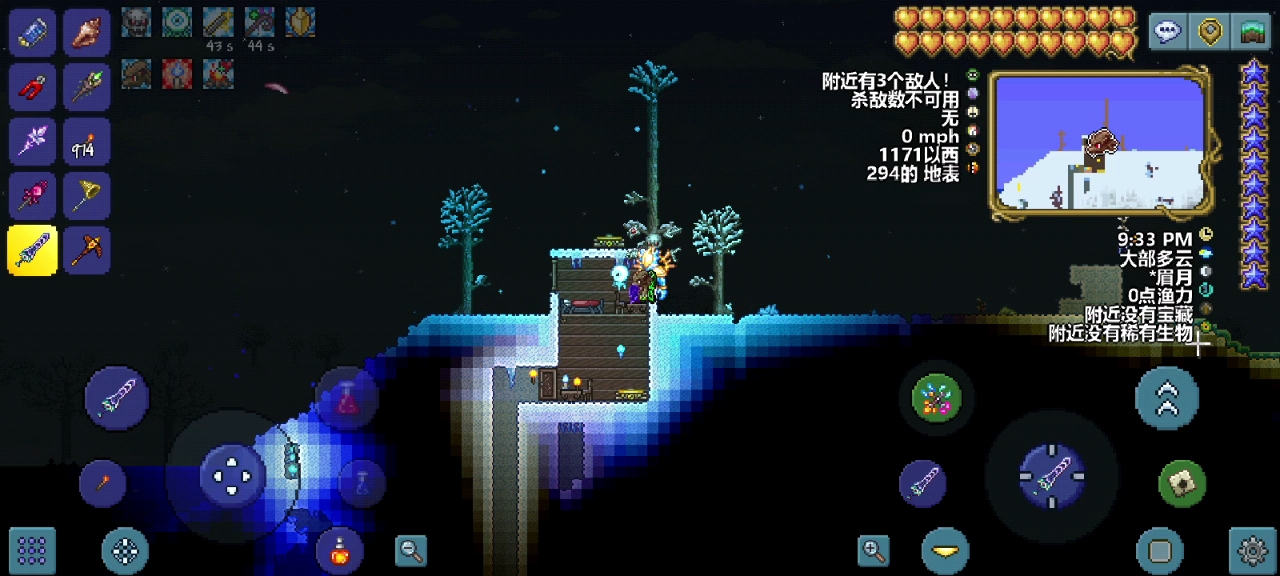This screenshot has width=1280, height=576.
Task: Open the settings gear
Action: tap(1253, 550)
